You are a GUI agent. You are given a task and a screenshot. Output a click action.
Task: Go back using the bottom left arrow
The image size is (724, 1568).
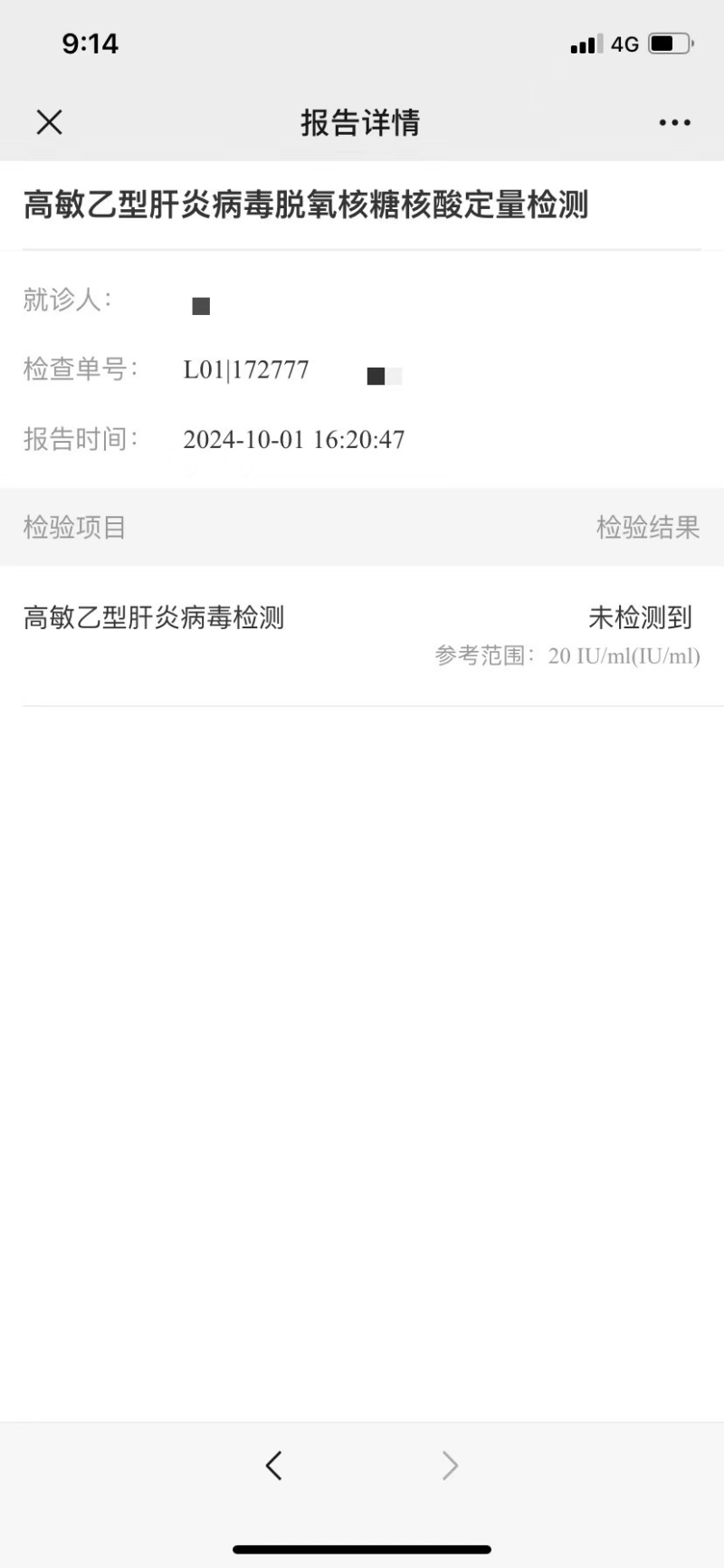tap(273, 1465)
